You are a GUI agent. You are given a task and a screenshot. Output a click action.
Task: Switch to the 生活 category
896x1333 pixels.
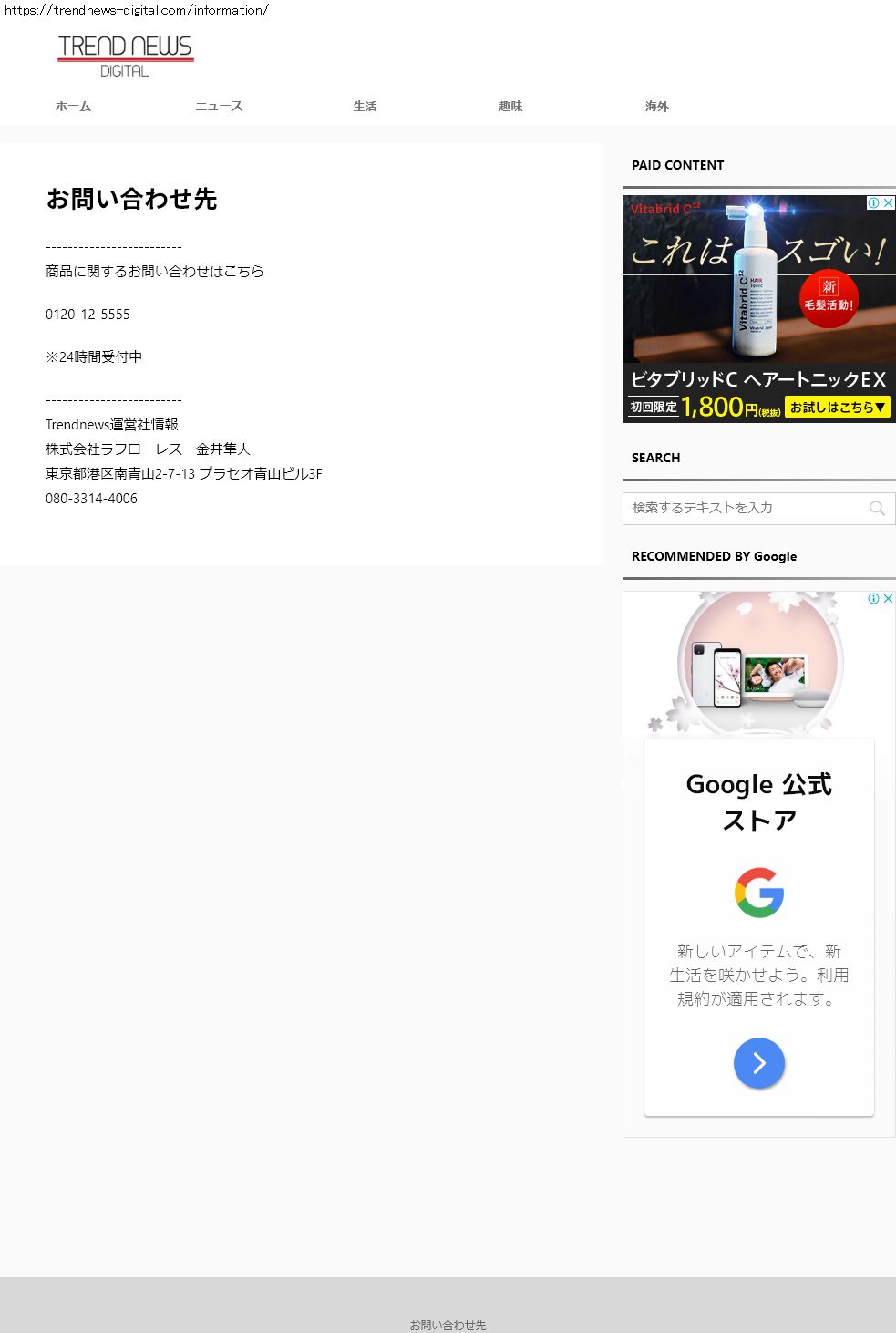click(x=365, y=107)
